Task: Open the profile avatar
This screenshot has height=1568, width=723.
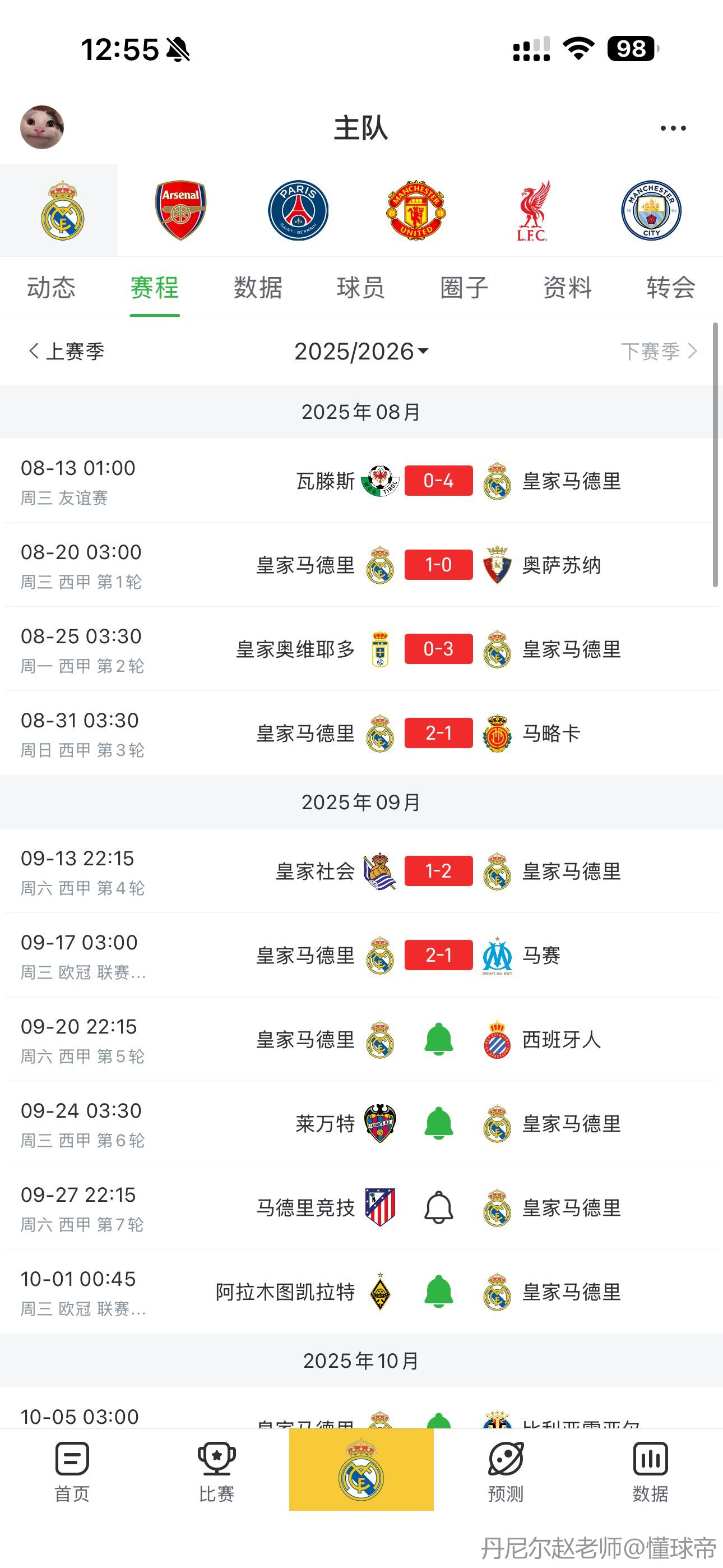Action: coord(42,127)
